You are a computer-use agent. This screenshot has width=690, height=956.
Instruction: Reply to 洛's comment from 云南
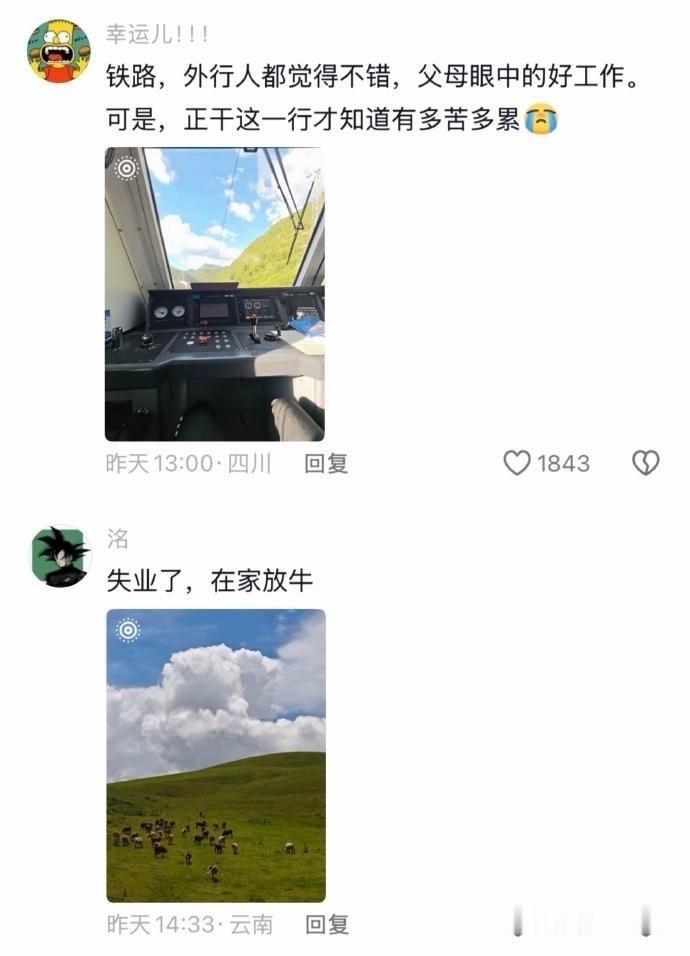(x=327, y=925)
